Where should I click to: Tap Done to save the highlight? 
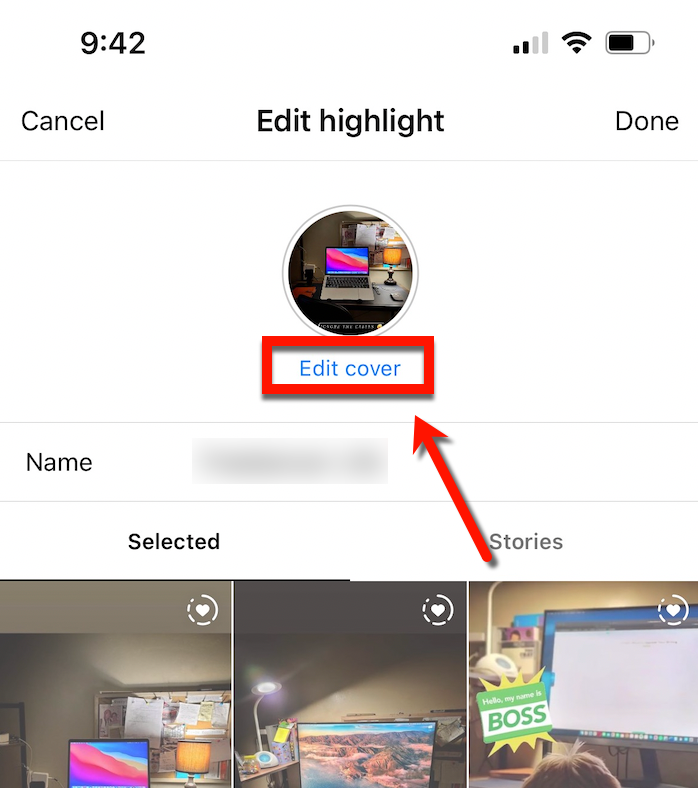[x=646, y=121]
